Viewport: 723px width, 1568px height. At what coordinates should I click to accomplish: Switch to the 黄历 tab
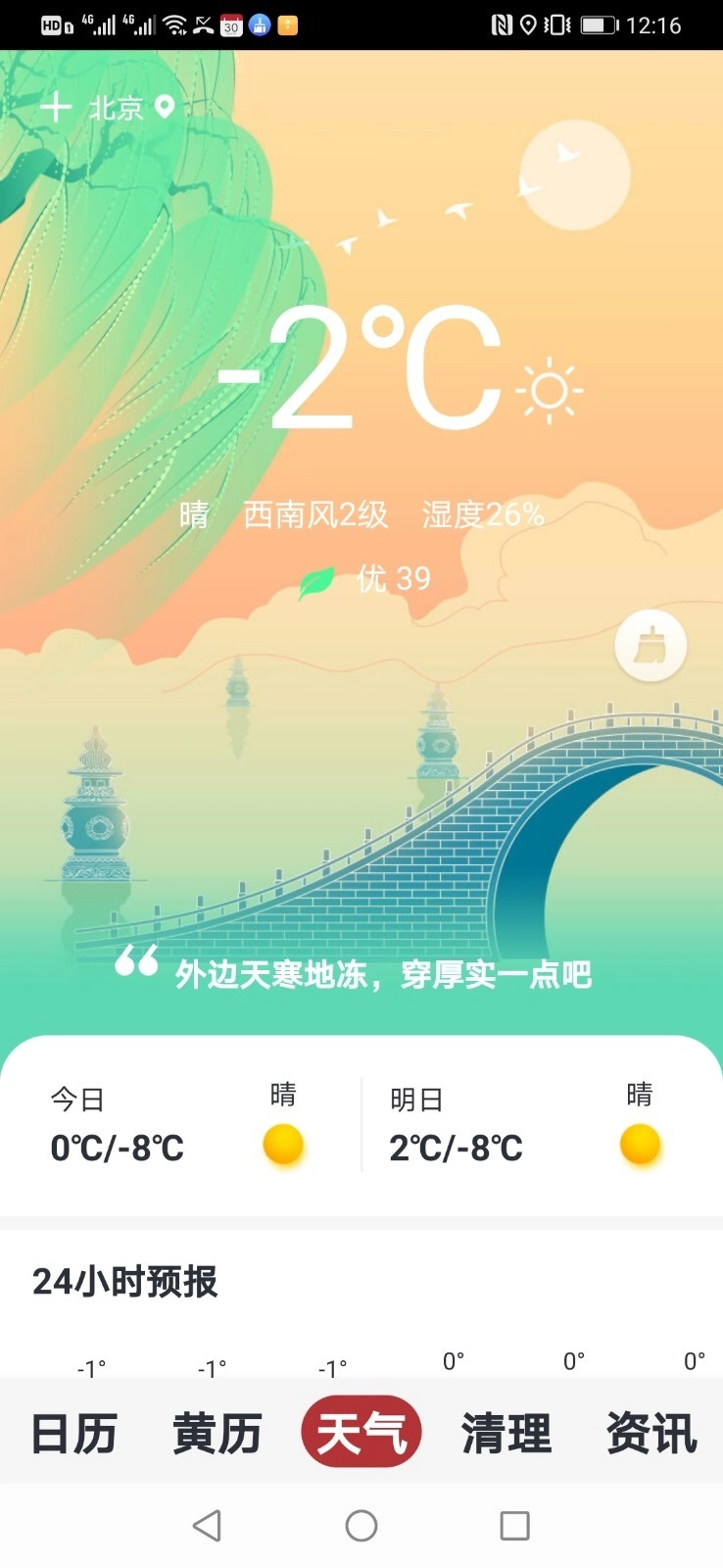coord(217,1433)
